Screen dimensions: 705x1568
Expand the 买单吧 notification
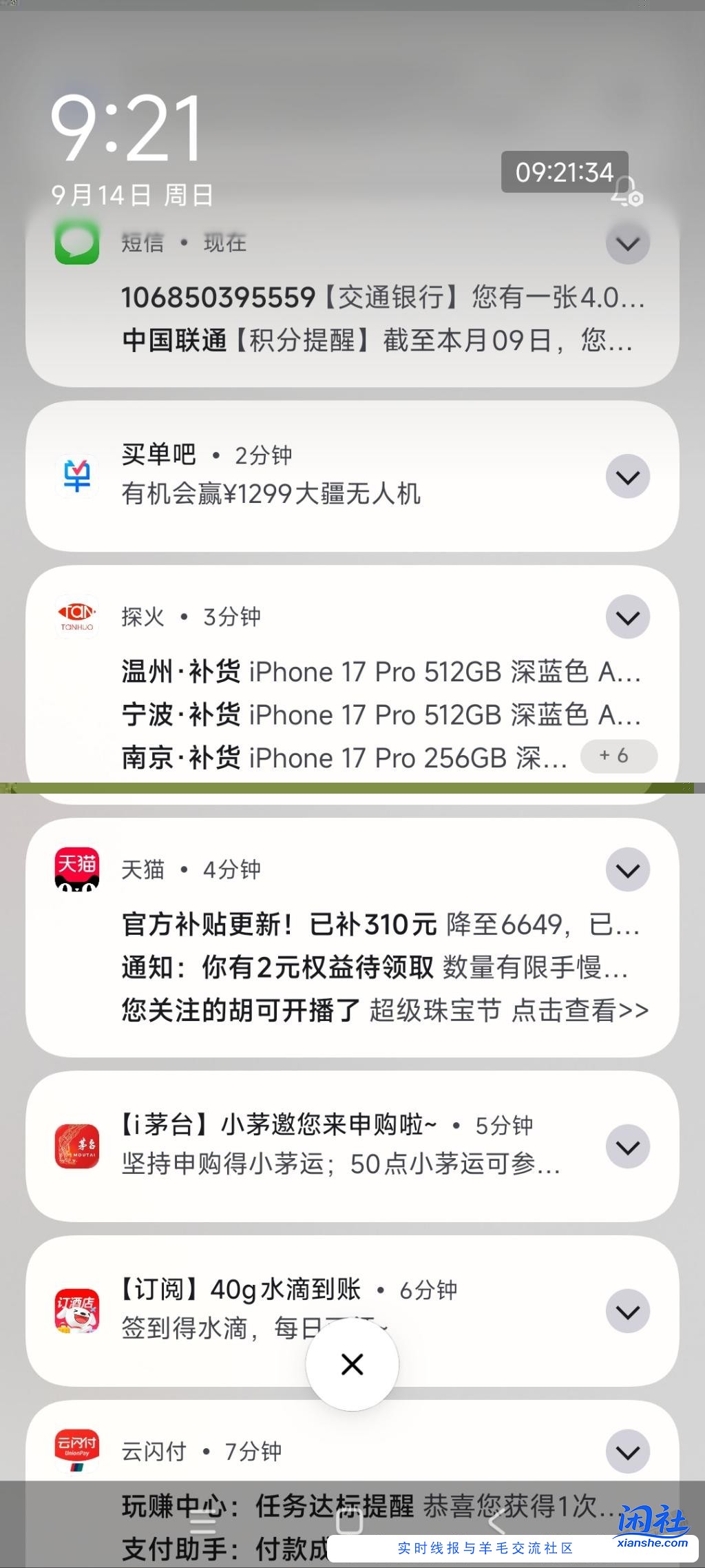pyautogui.click(x=627, y=476)
